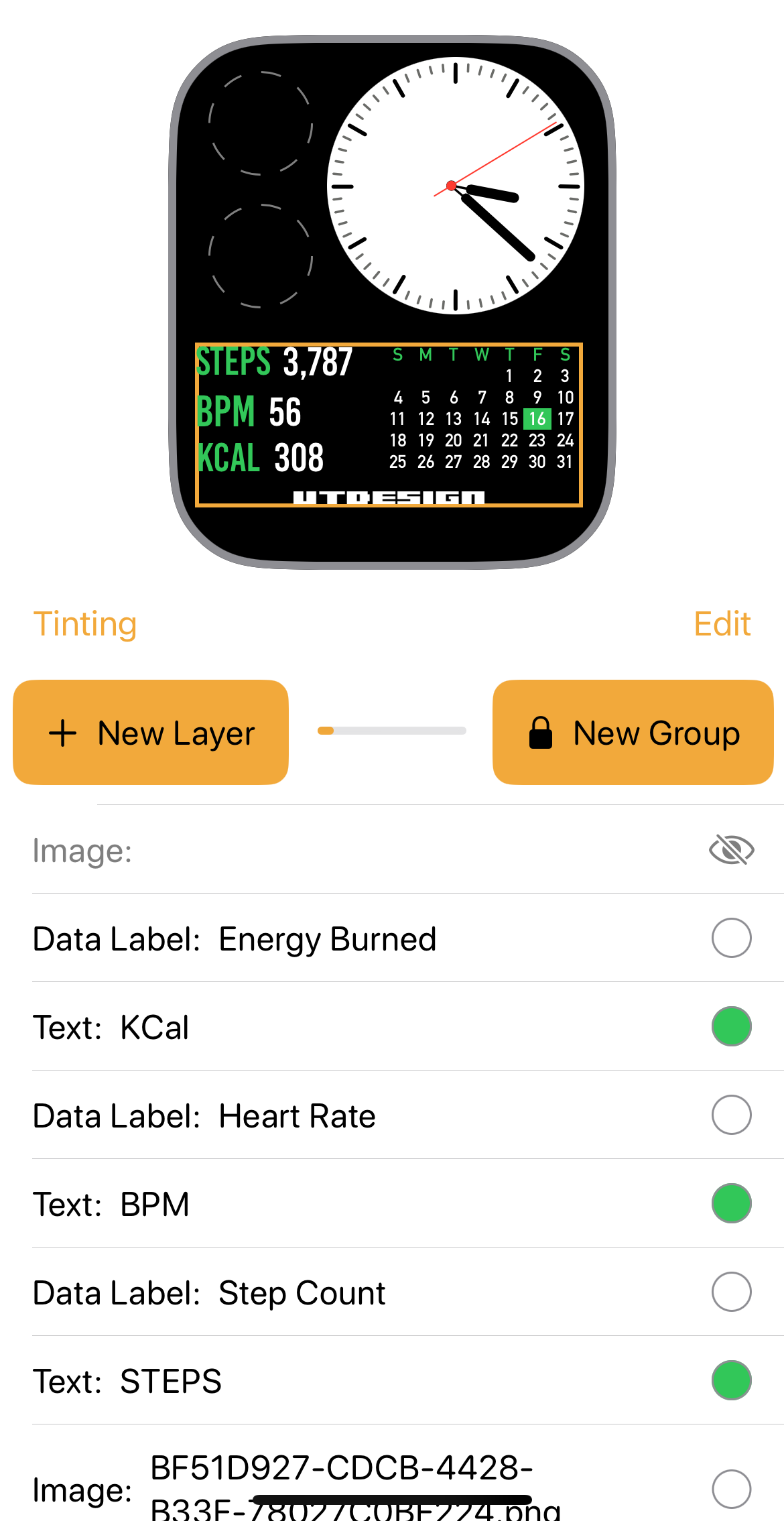
Task: Tap the empty color circle for Step Count
Action: tap(731, 1292)
